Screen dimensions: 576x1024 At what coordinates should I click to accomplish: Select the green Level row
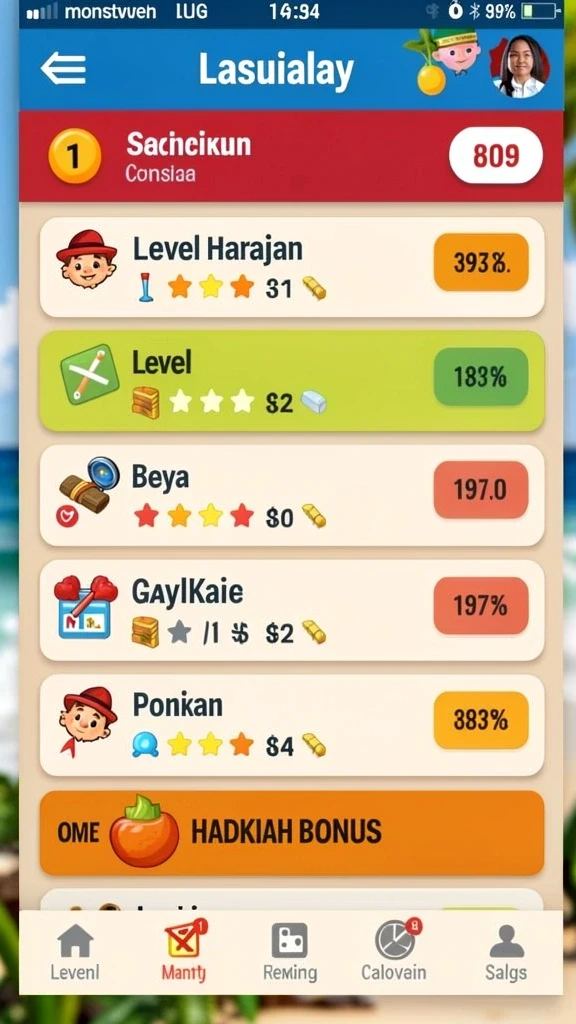pyautogui.click(x=292, y=381)
